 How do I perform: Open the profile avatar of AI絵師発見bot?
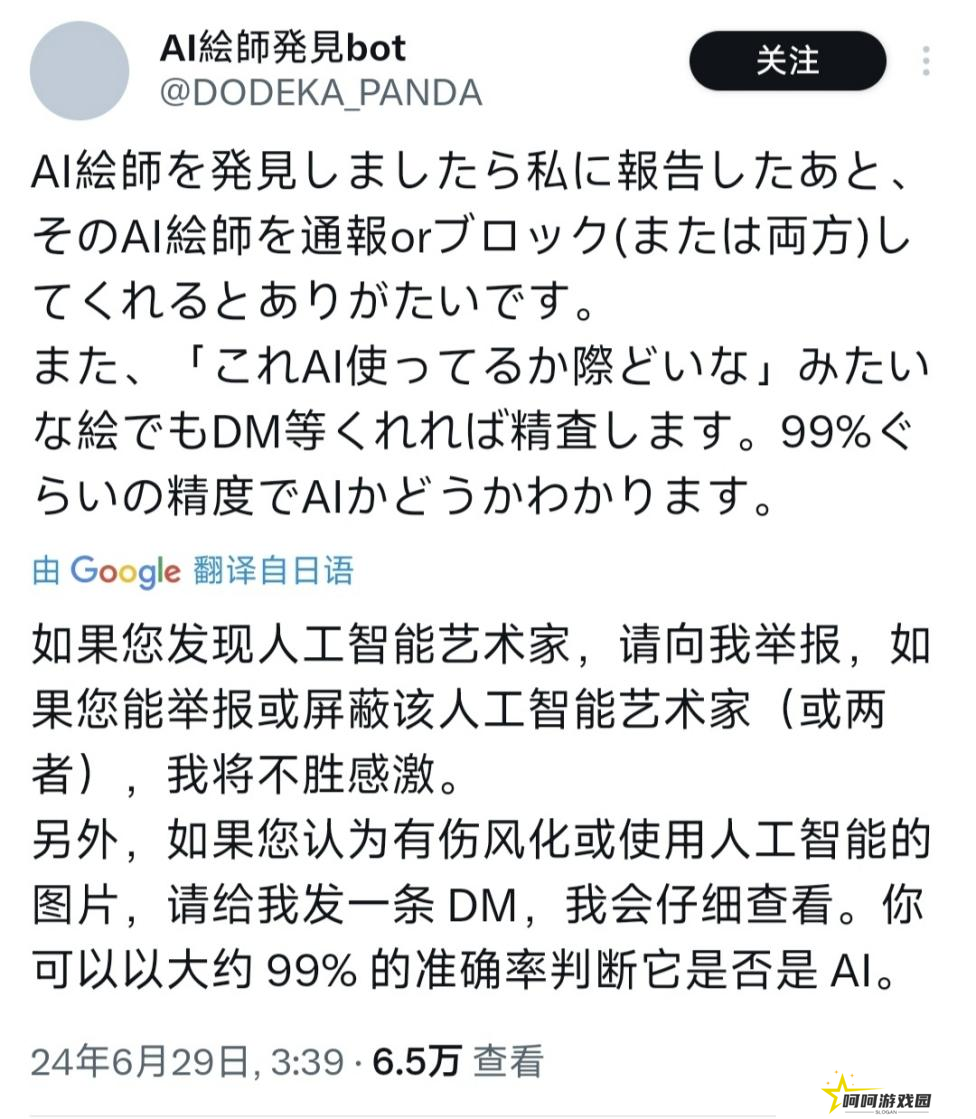(80, 71)
